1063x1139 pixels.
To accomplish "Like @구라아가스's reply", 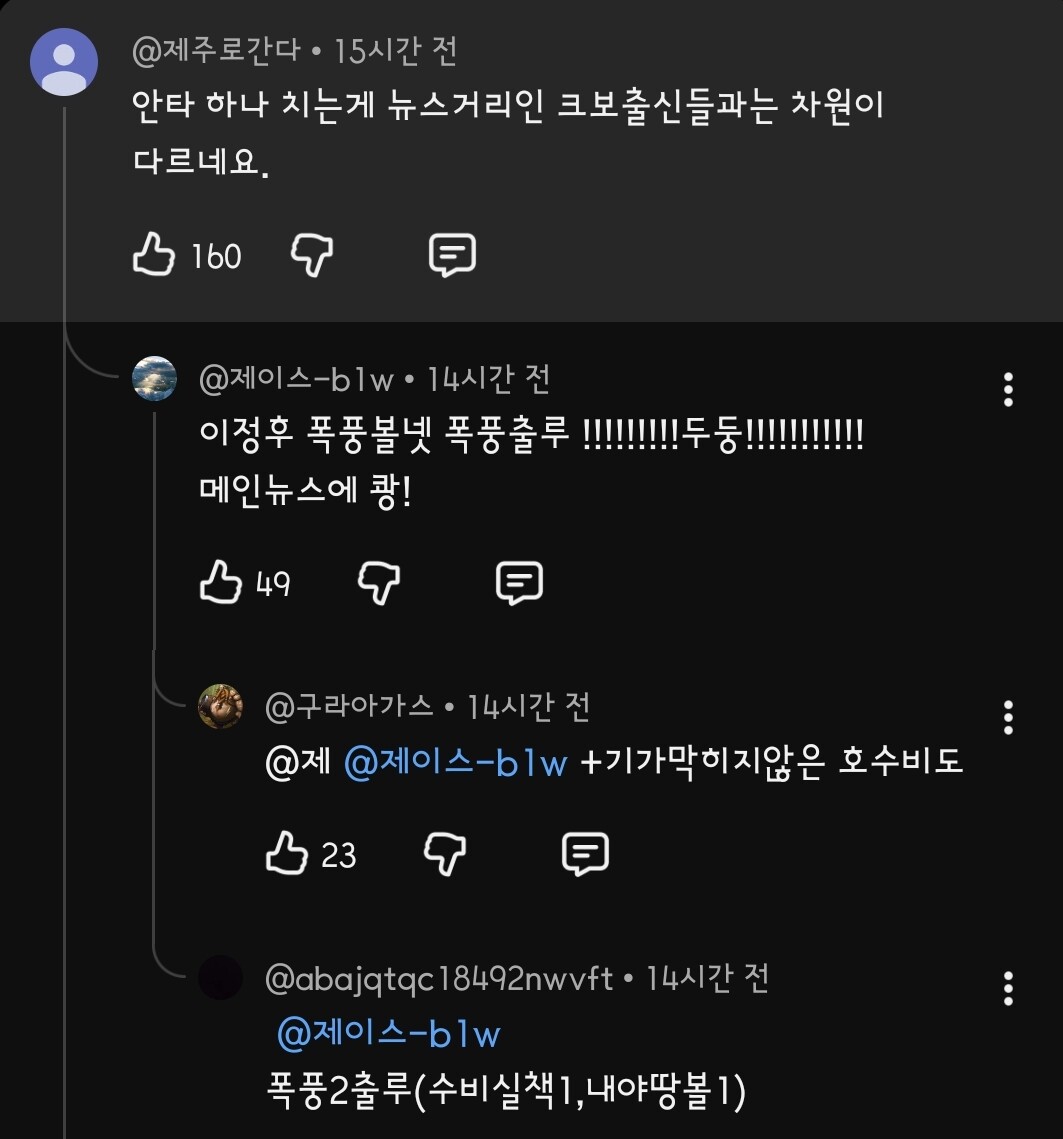I will 287,853.
